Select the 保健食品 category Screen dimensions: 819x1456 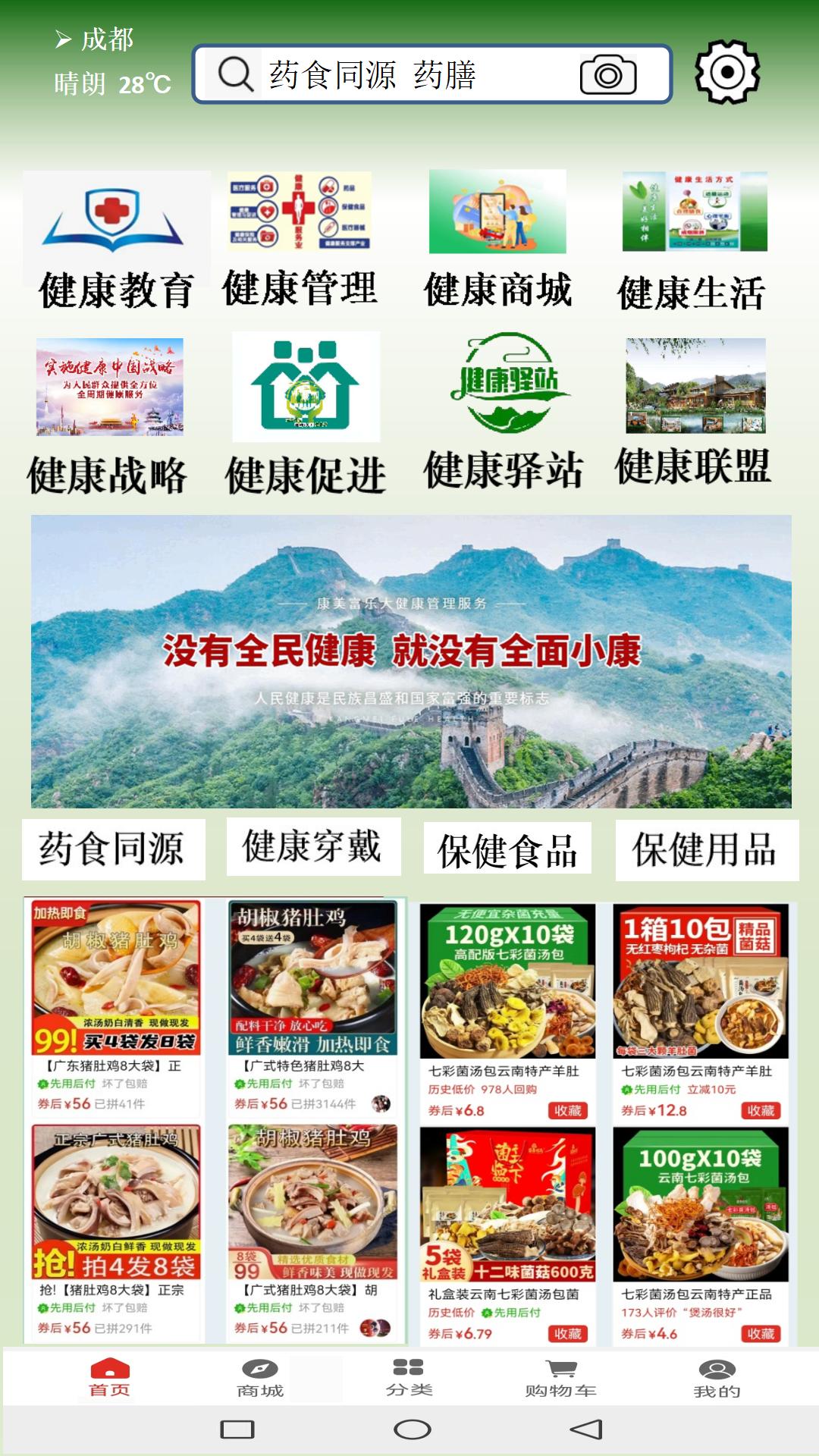click(507, 849)
